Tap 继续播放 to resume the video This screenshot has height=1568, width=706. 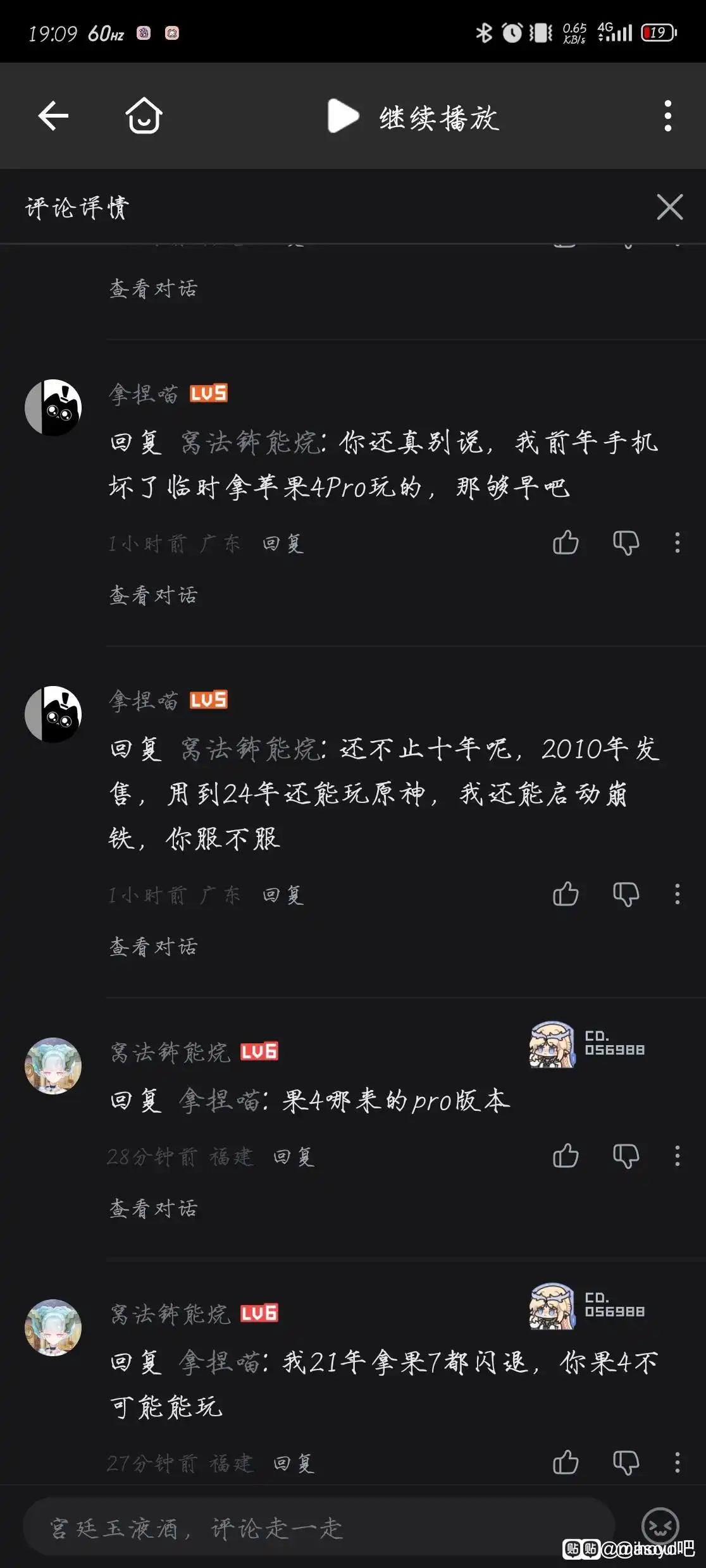(x=414, y=117)
